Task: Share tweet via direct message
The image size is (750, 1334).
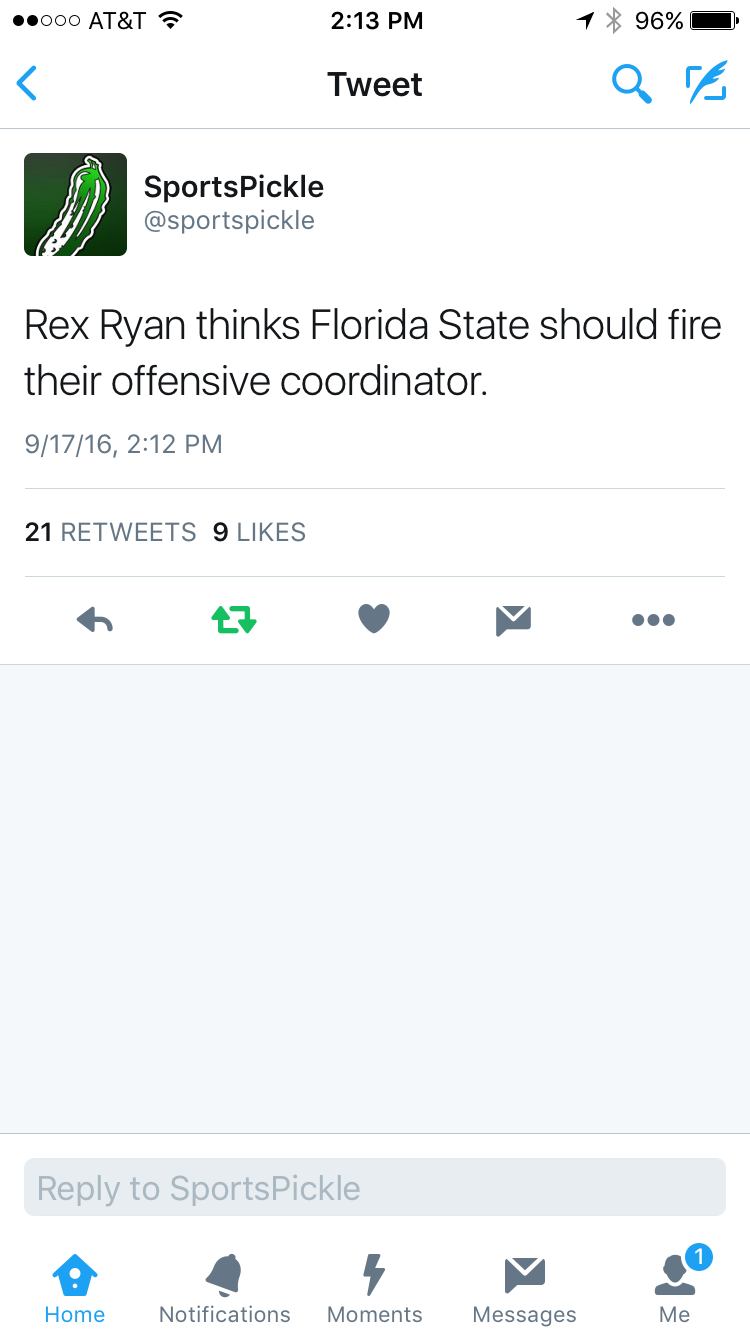Action: pos(514,621)
